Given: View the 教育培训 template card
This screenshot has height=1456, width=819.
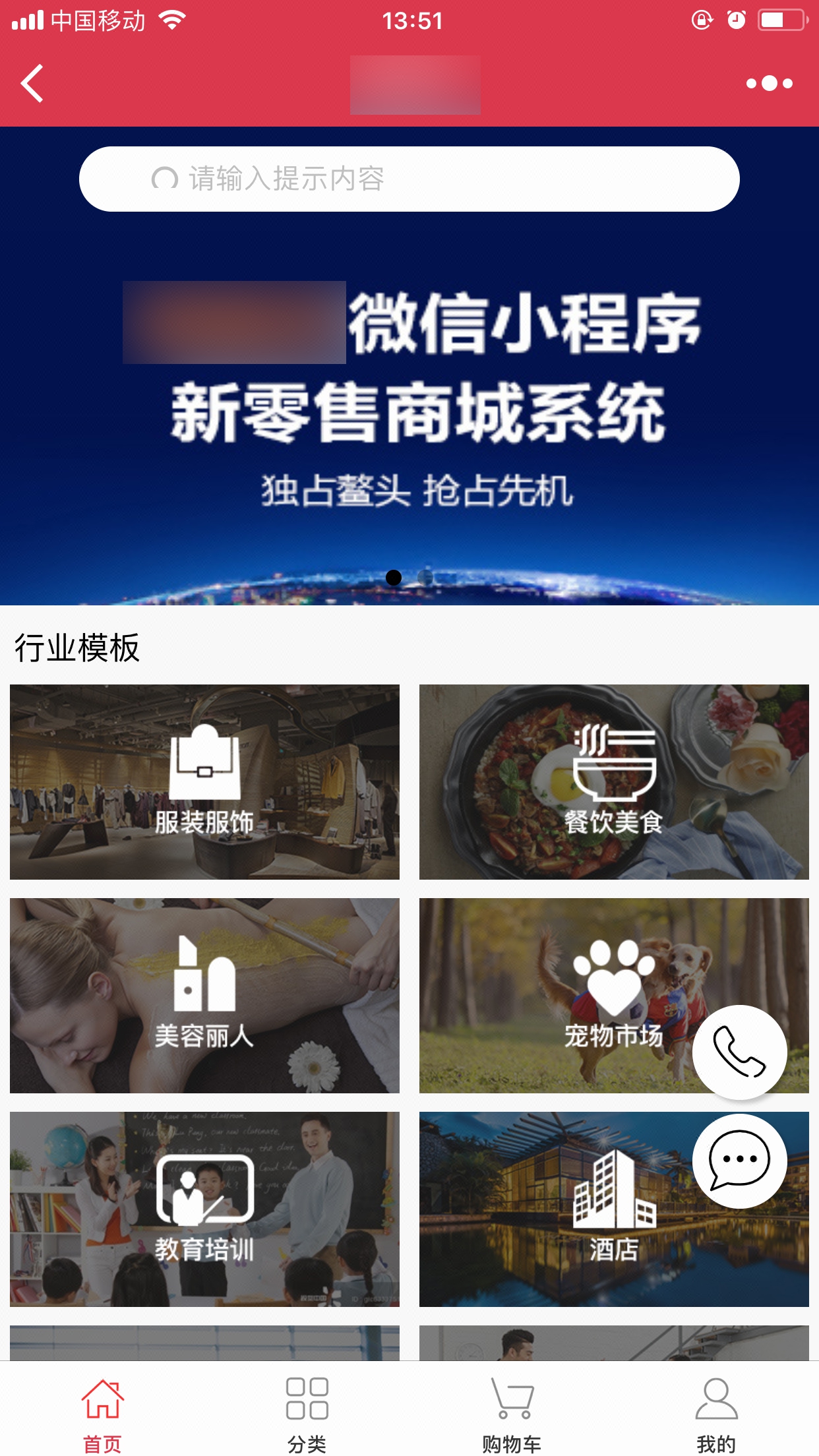Looking at the screenshot, I should click(x=204, y=1209).
